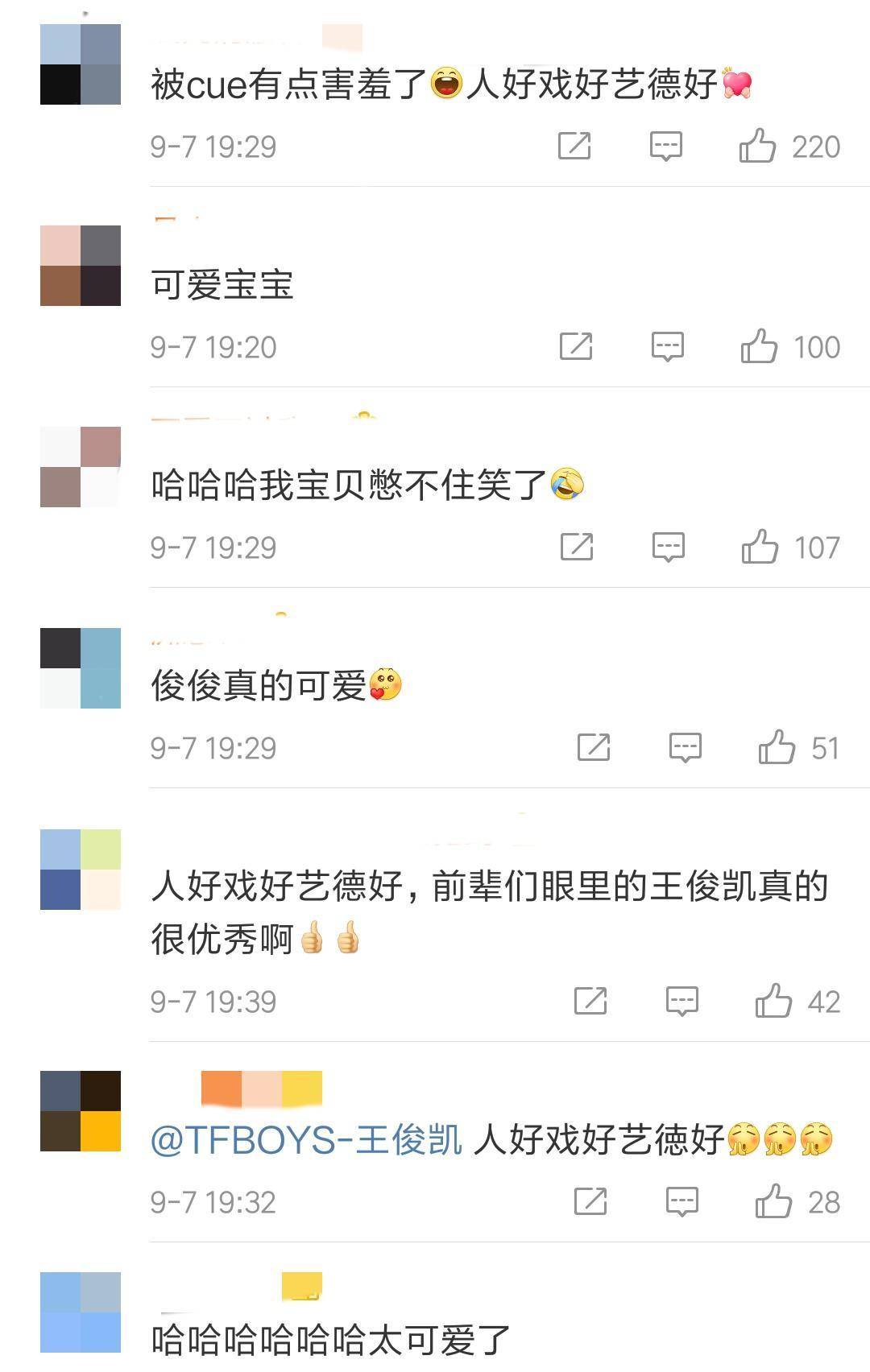Like the comment posted at 9-7 19:39
Image resolution: width=870 pixels, height=1372 pixels.
[773, 1002]
